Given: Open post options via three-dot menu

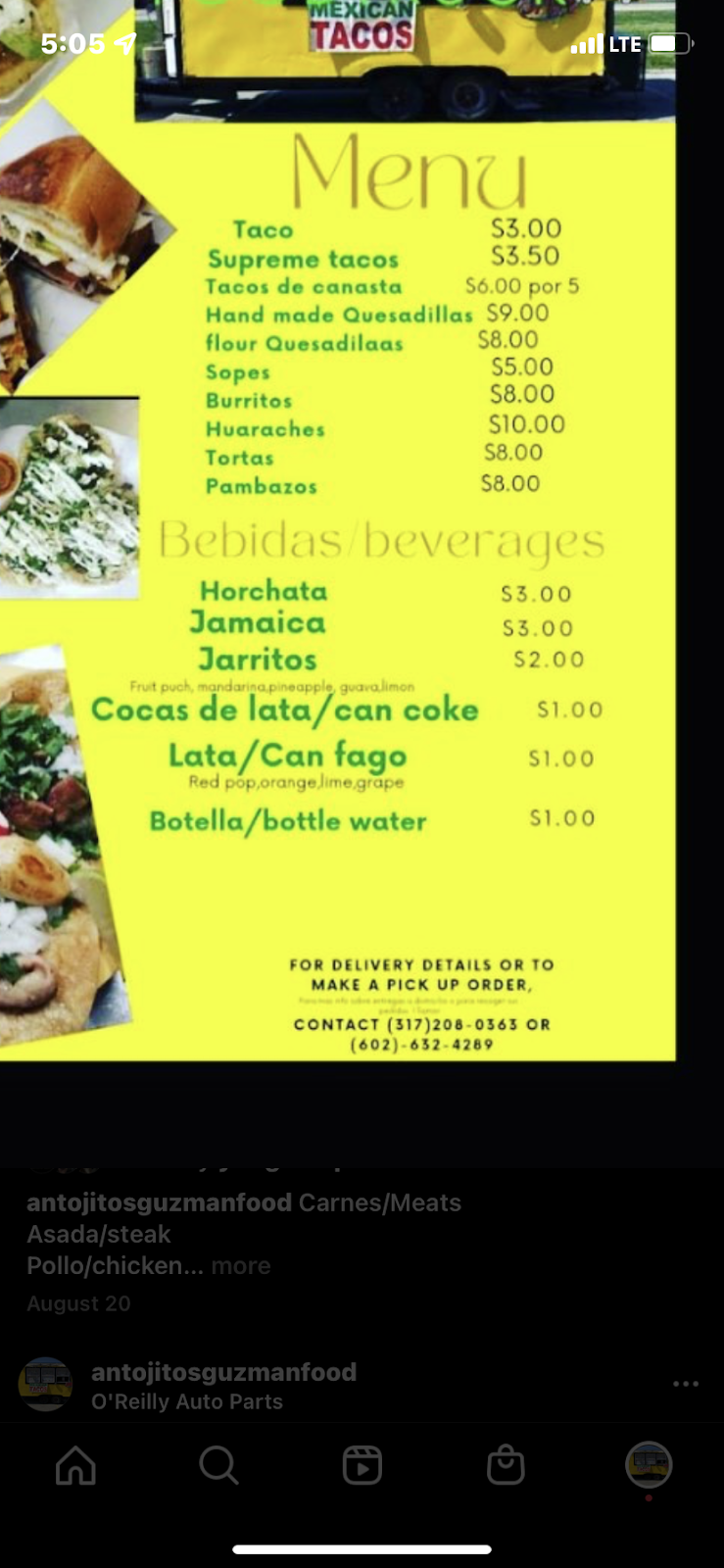Looking at the screenshot, I should point(687,1383).
